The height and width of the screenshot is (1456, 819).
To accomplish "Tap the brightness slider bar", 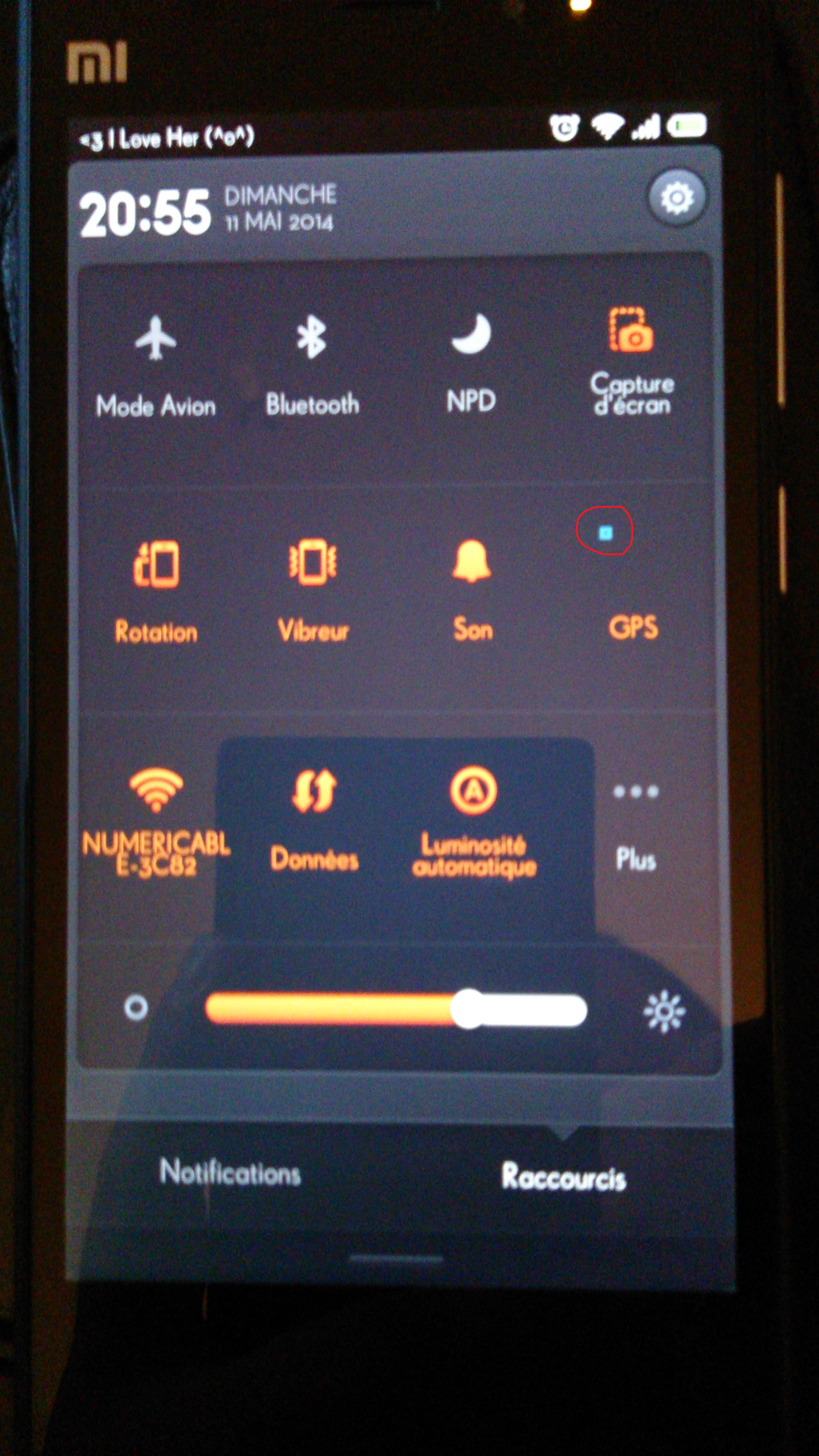I will tap(396, 1009).
